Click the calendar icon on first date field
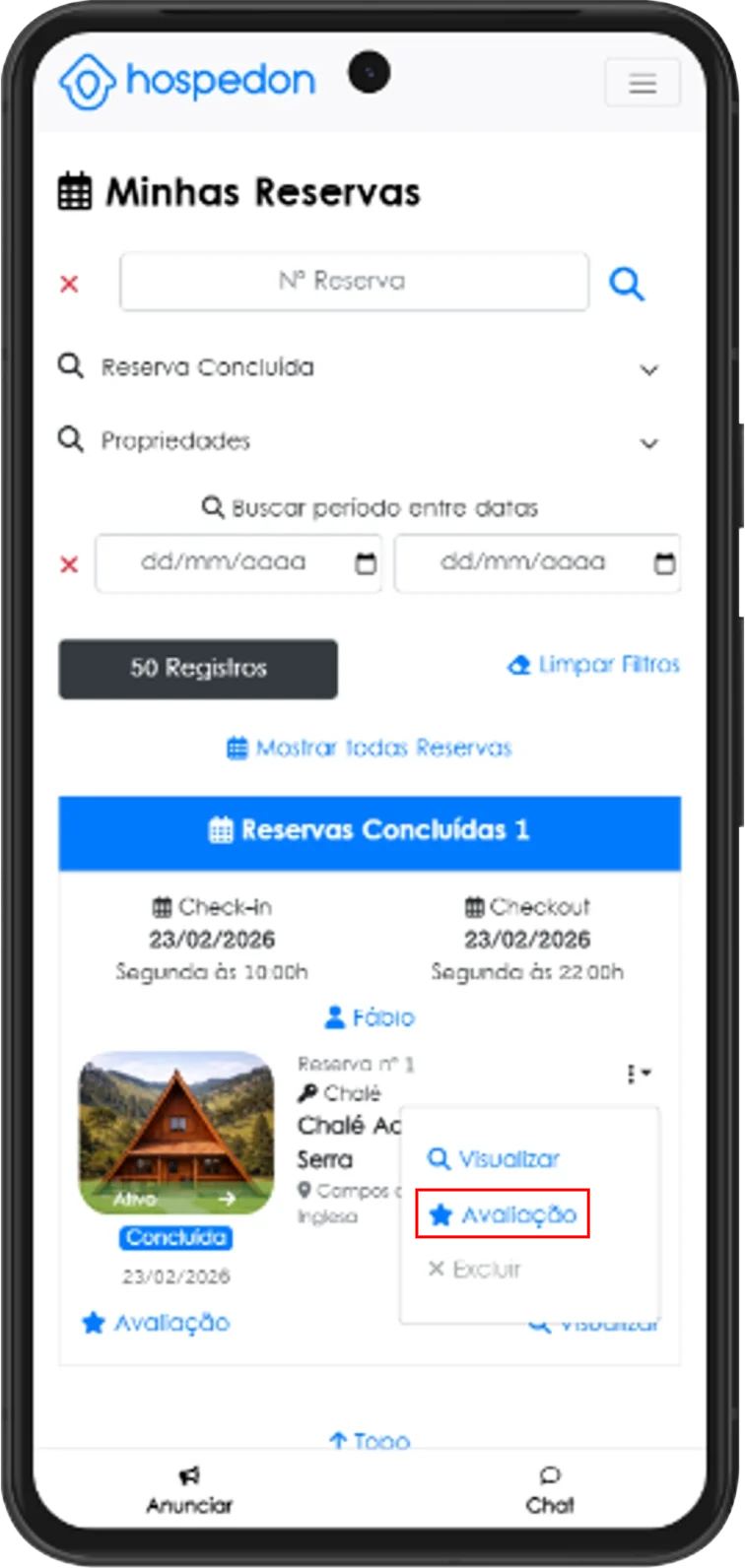This screenshot has height=1568, width=745. click(366, 563)
